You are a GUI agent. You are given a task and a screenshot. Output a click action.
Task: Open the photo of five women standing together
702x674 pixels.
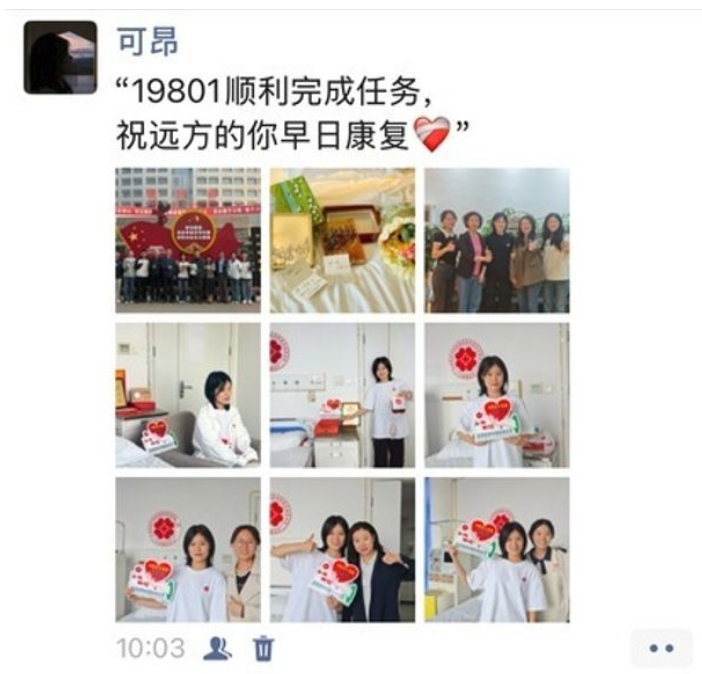tap(497, 240)
